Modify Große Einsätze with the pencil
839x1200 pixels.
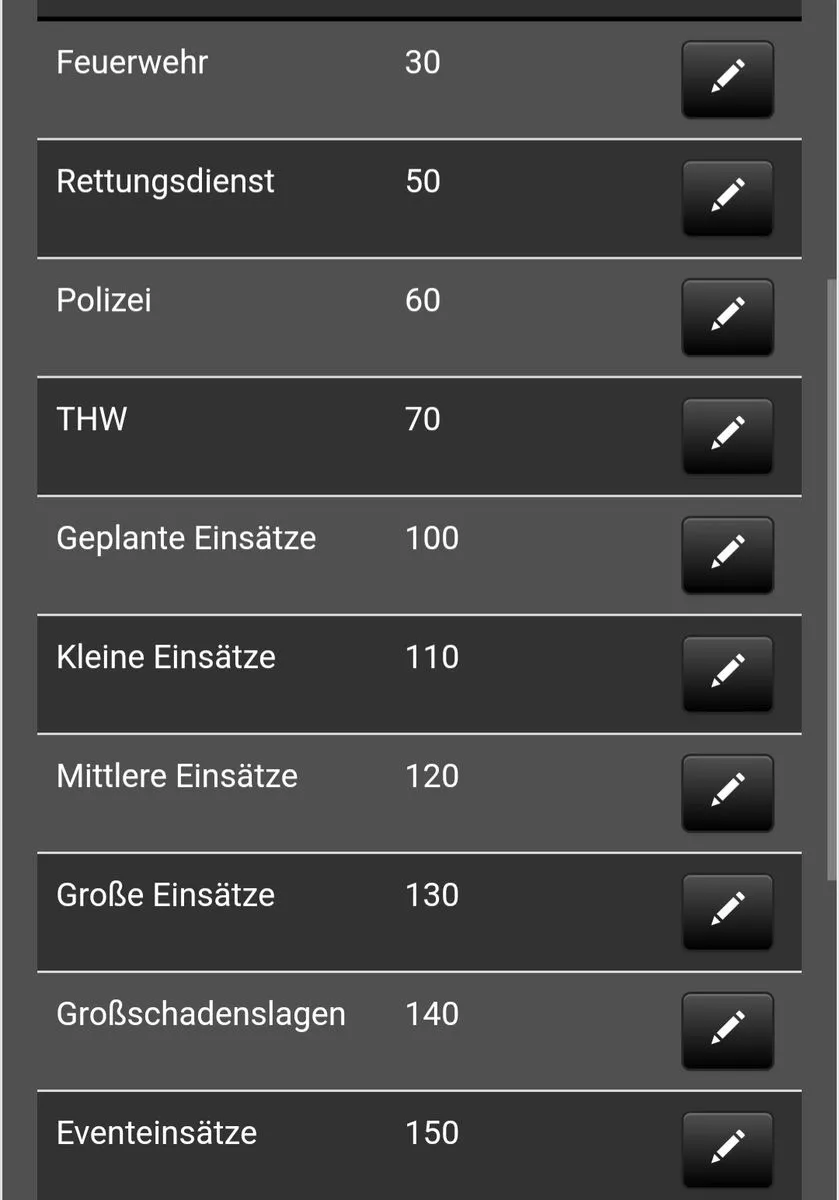coord(727,912)
